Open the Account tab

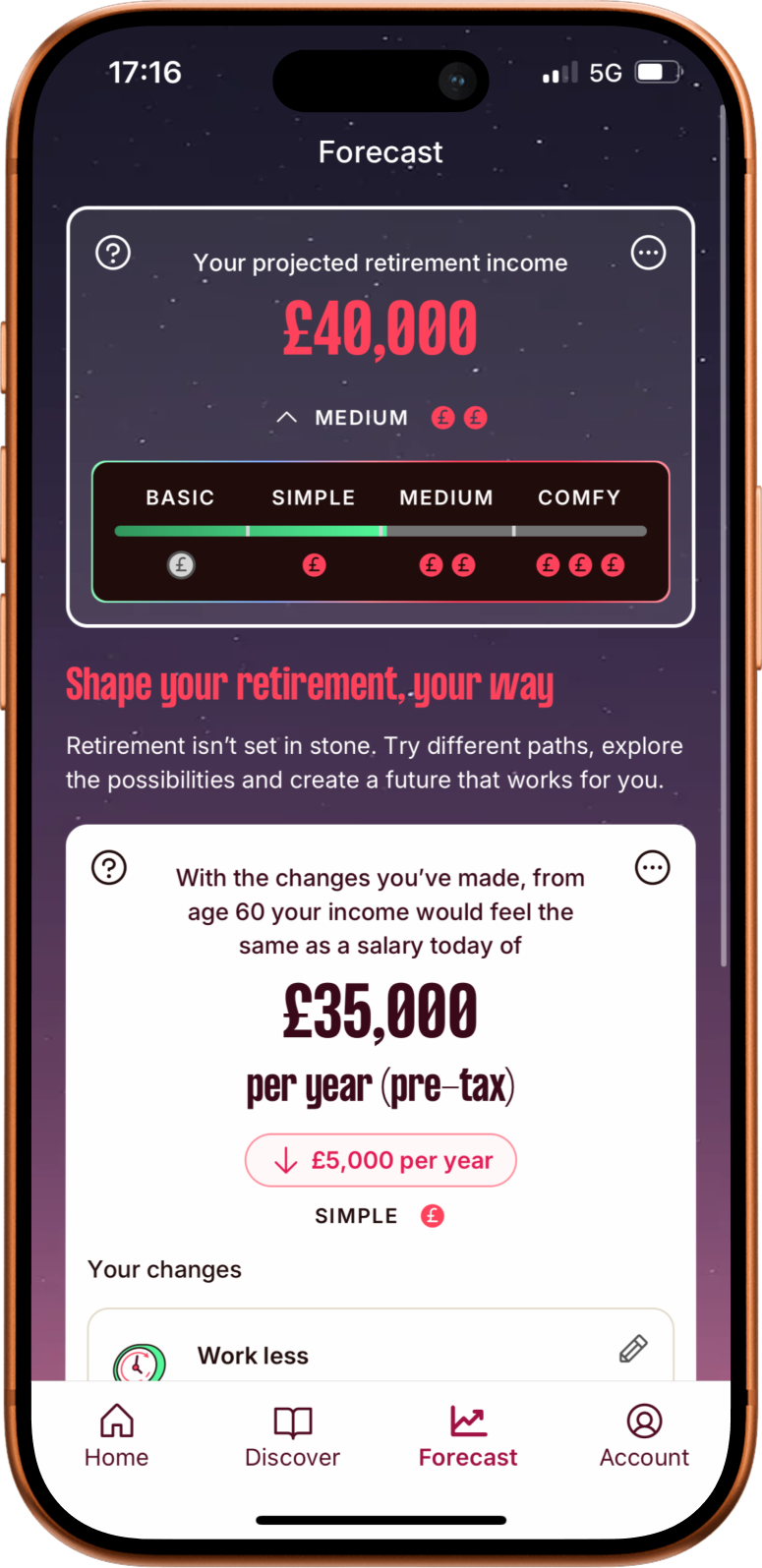pyautogui.click(x=644, y=1436)
